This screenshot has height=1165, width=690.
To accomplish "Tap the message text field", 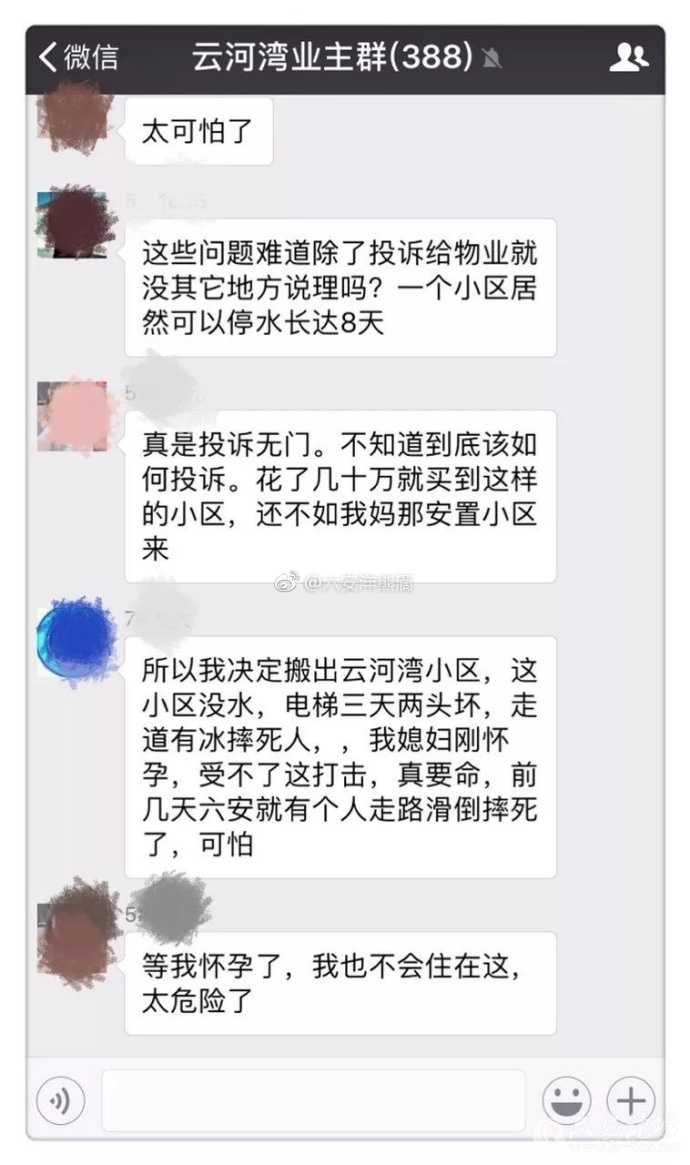I will pos(313,1101).
